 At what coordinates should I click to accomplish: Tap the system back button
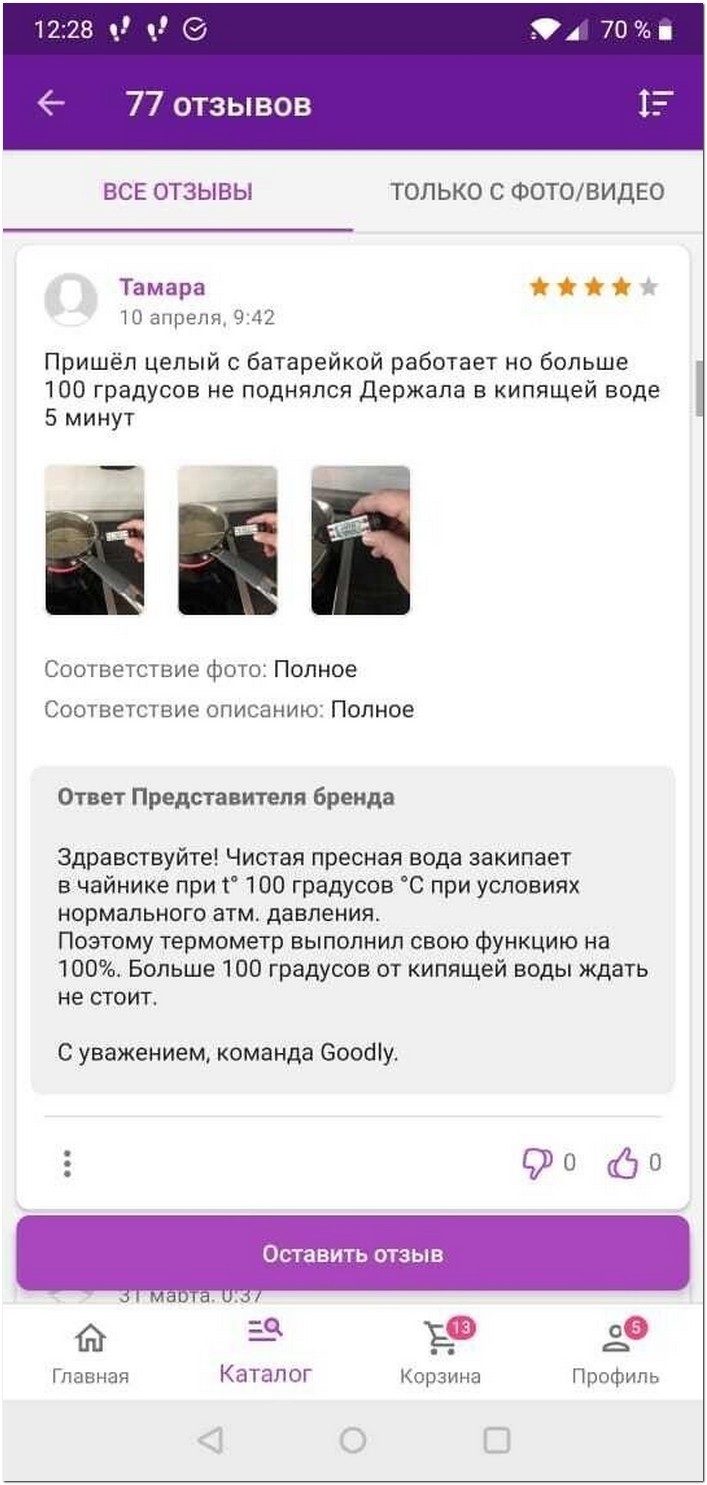[x=210, y=1440]
